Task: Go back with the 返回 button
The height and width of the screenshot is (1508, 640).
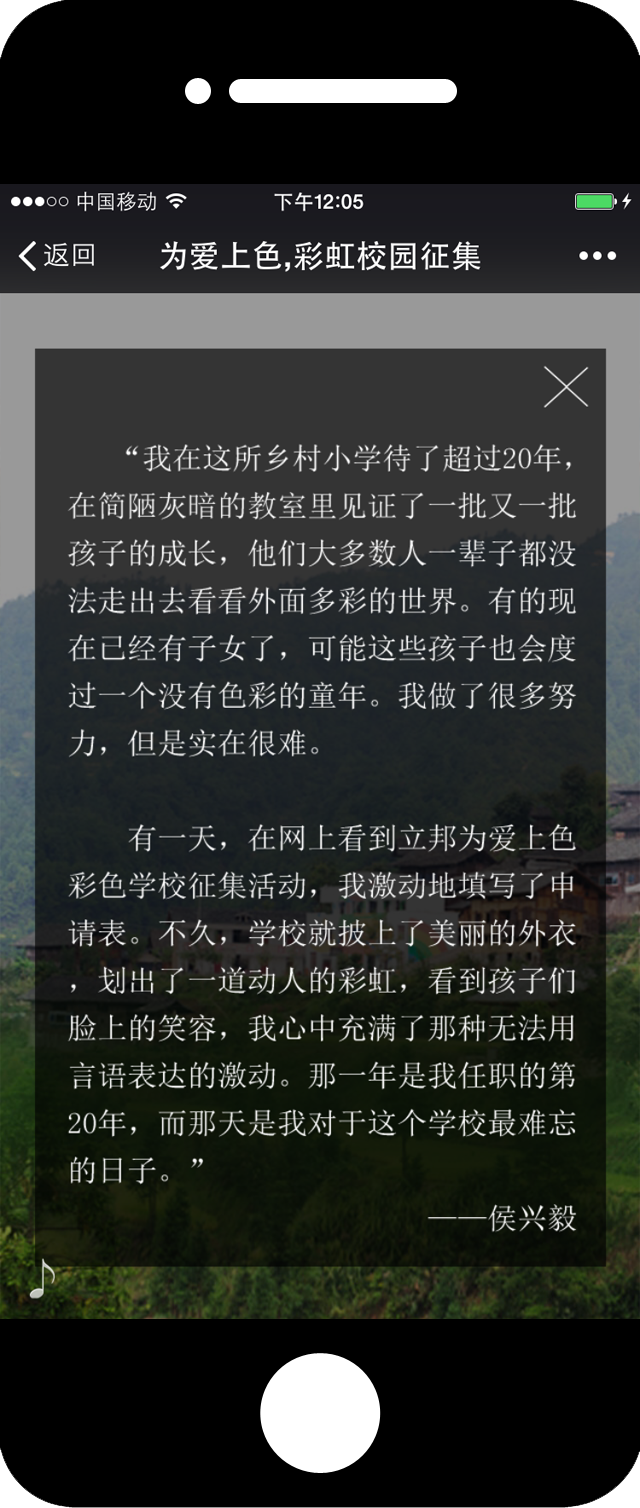Action: (56, 256)
